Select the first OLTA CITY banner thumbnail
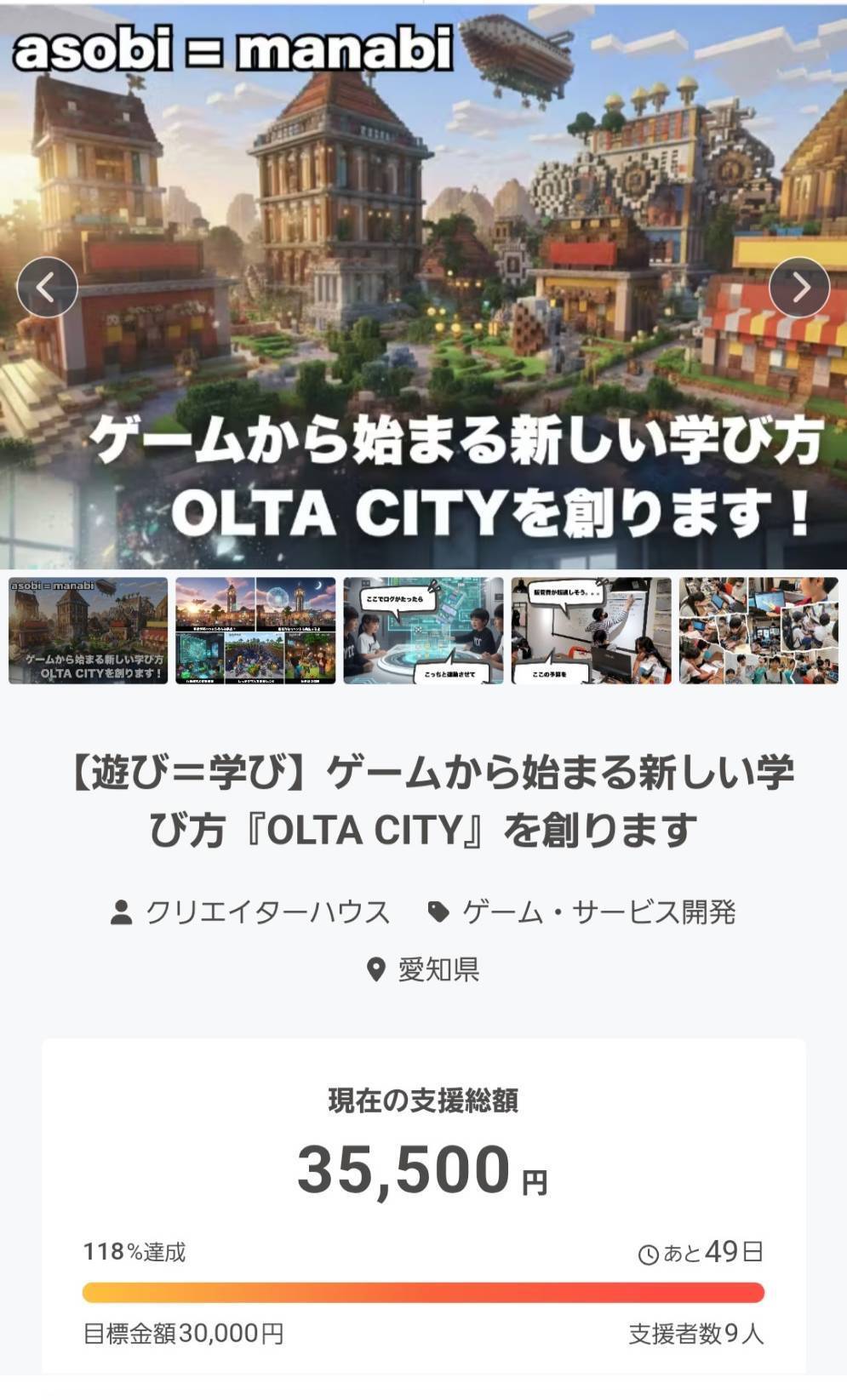Screen dimensions: 847x1400 click(x=89, y=631)
